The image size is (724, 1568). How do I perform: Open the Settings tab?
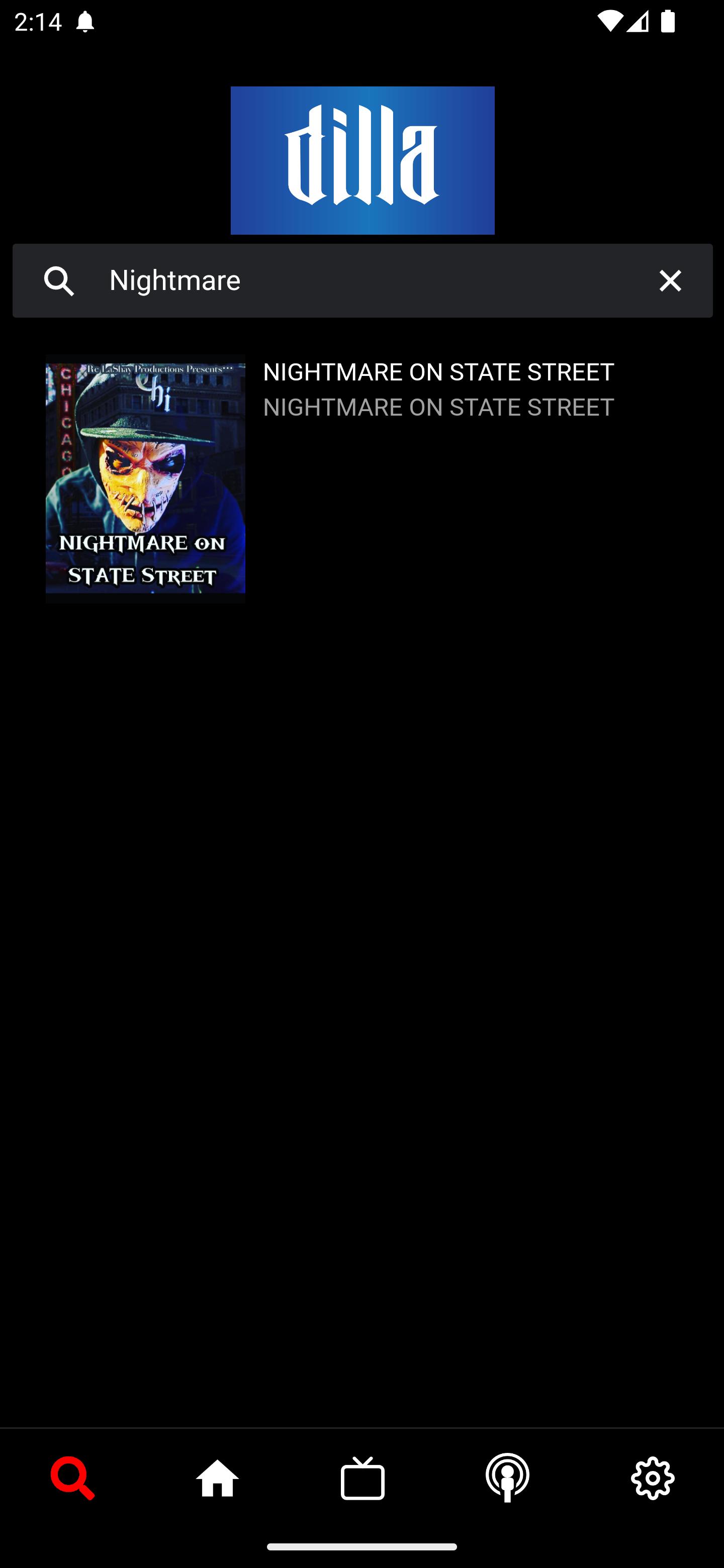coord(652,1479)
